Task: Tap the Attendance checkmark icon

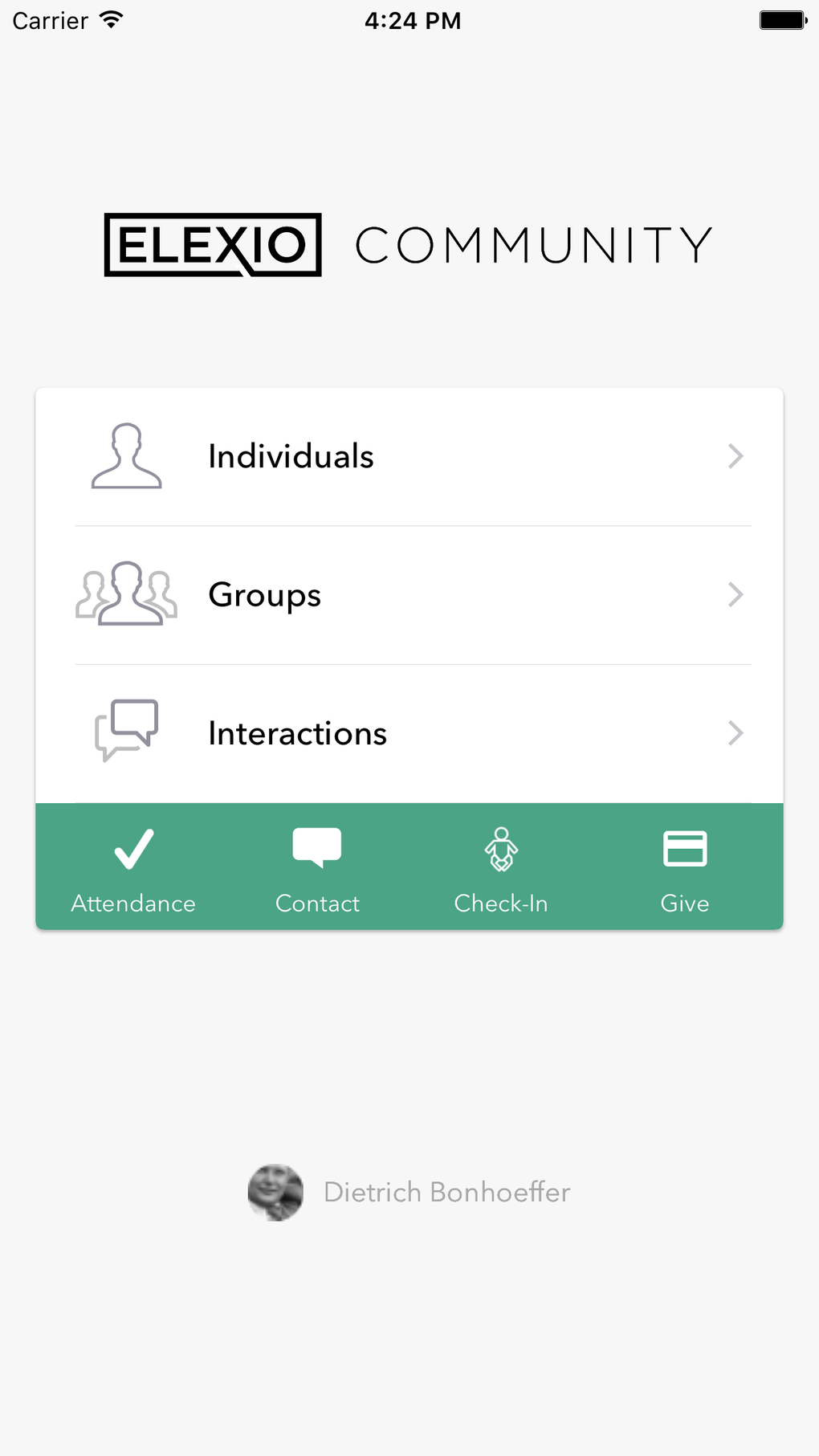Action: tap(132, 846)
